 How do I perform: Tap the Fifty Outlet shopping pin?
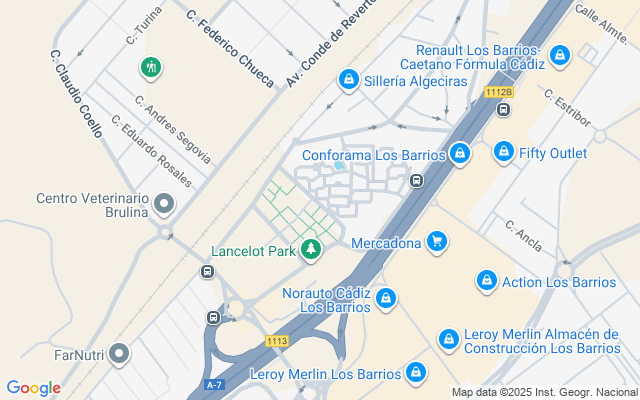point(504,152)
